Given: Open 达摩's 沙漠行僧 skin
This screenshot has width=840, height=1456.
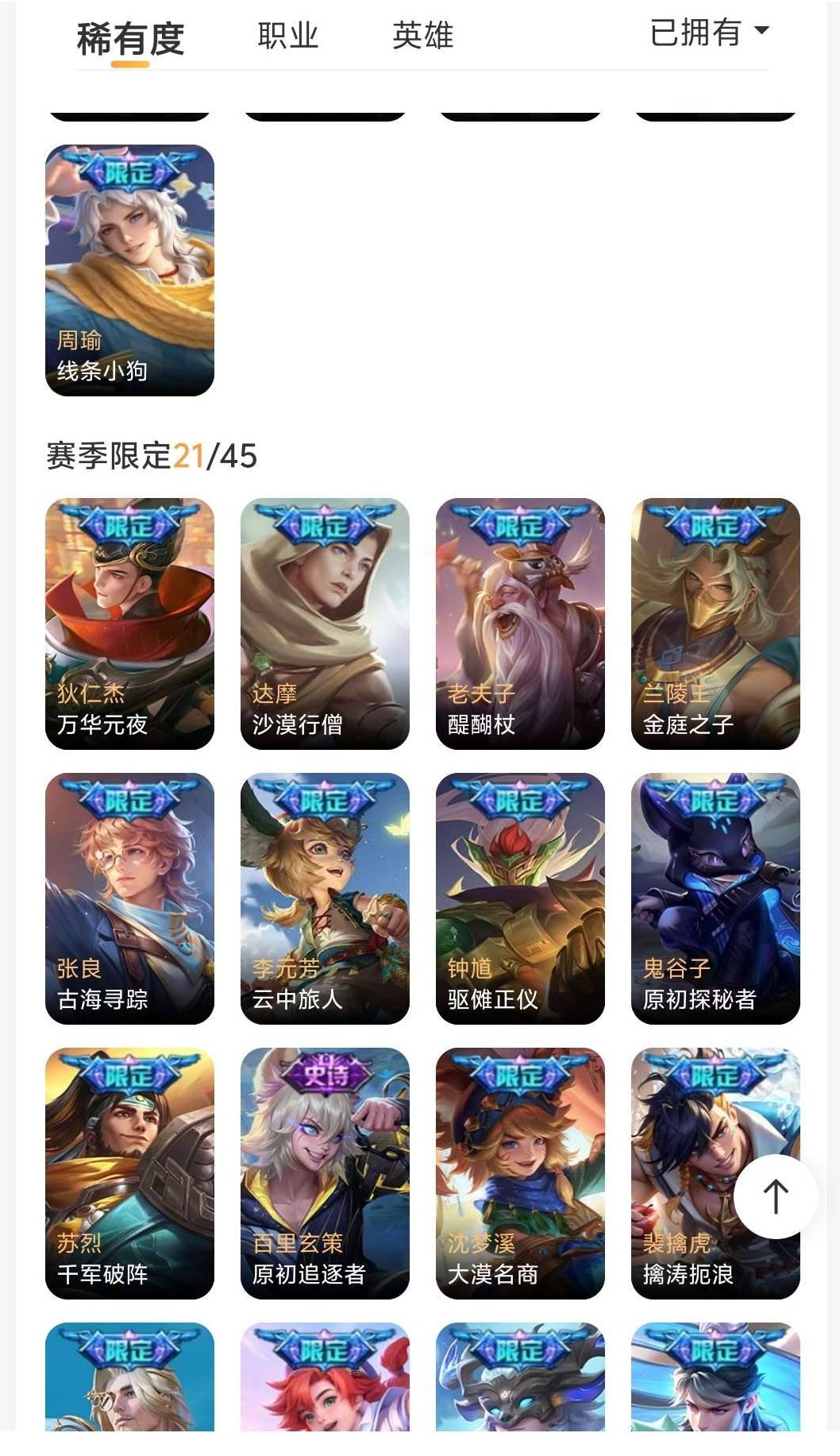Looking at the screenshot, I should tap(325, 628).
